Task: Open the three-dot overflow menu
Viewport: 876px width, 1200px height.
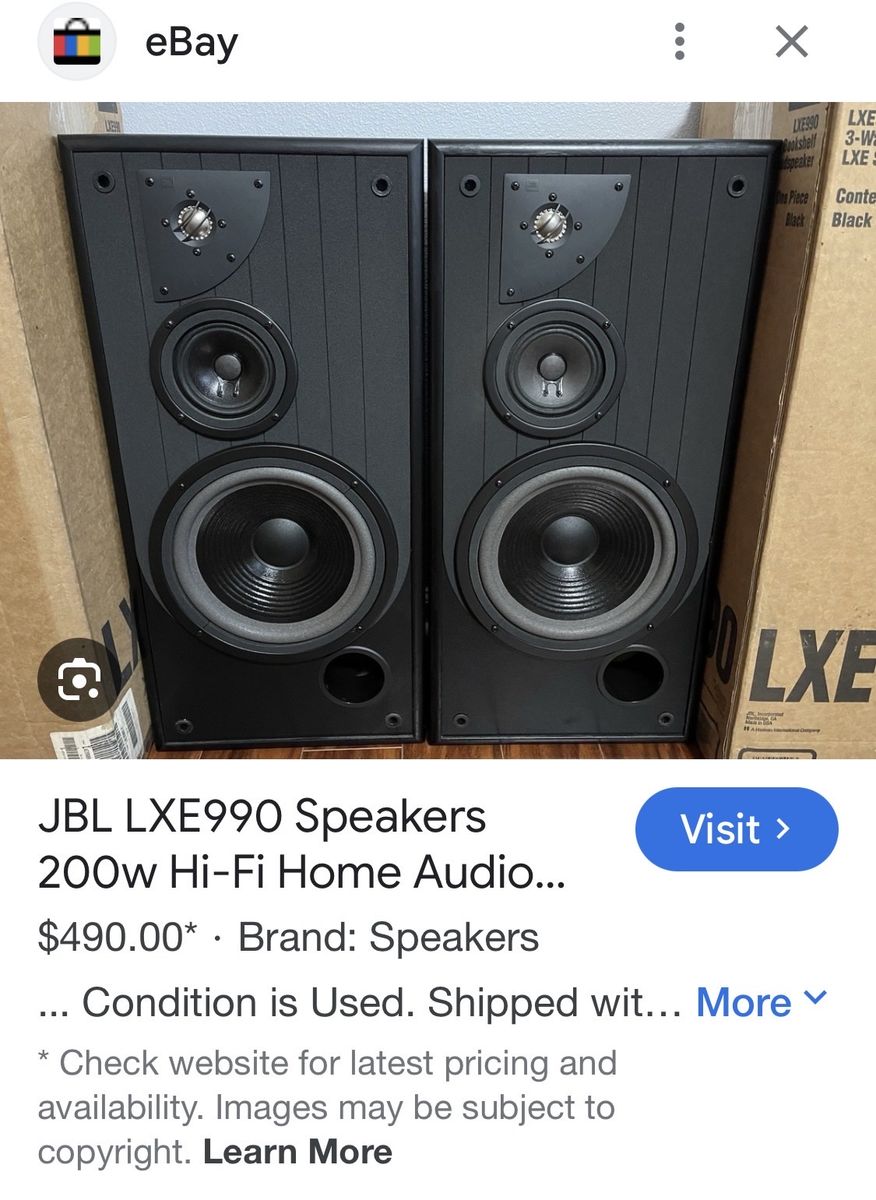Action: click(680, 42)
